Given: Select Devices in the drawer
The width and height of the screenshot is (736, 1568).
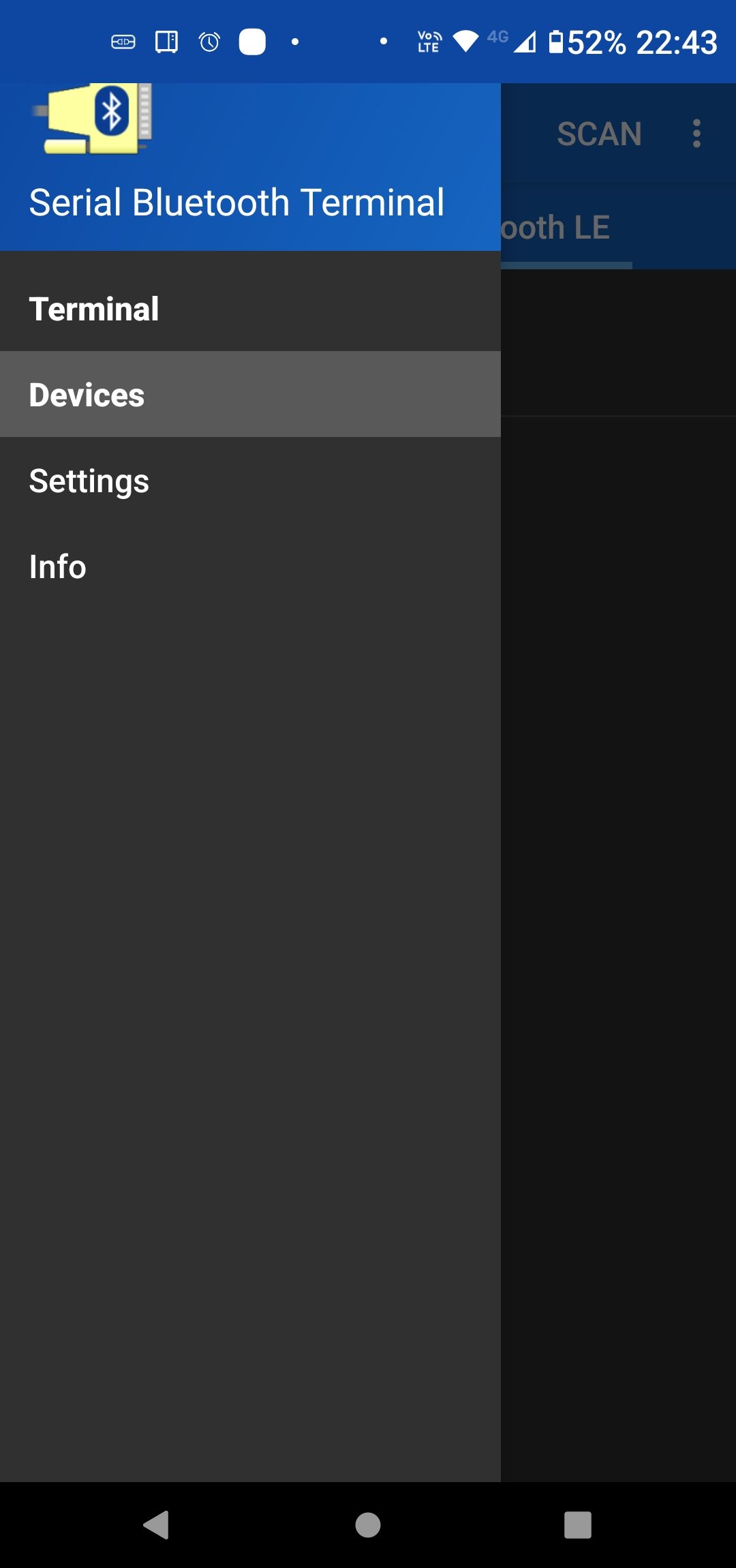Looking at the screenshot, I should tap(87, 395).
